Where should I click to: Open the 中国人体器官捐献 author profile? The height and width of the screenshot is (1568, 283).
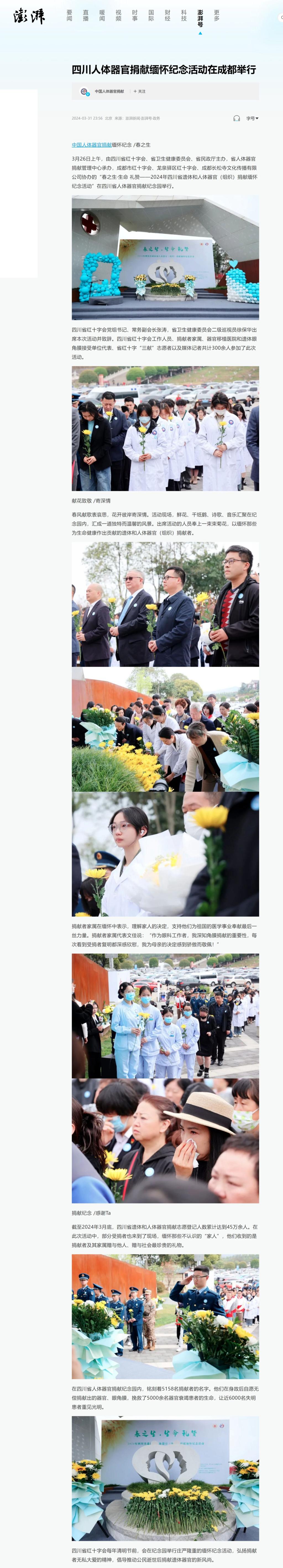click(109, 91)
